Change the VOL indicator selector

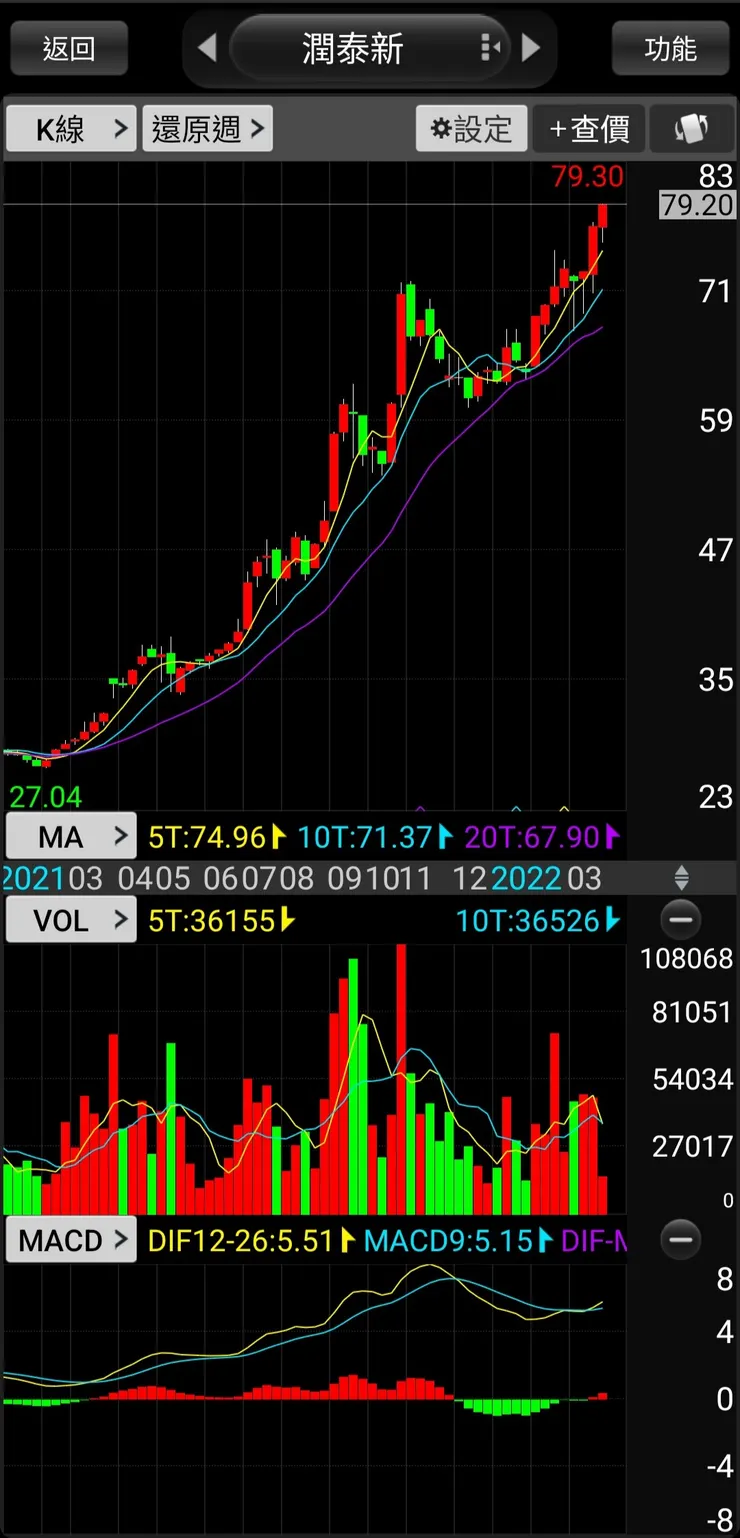point(71,920)
